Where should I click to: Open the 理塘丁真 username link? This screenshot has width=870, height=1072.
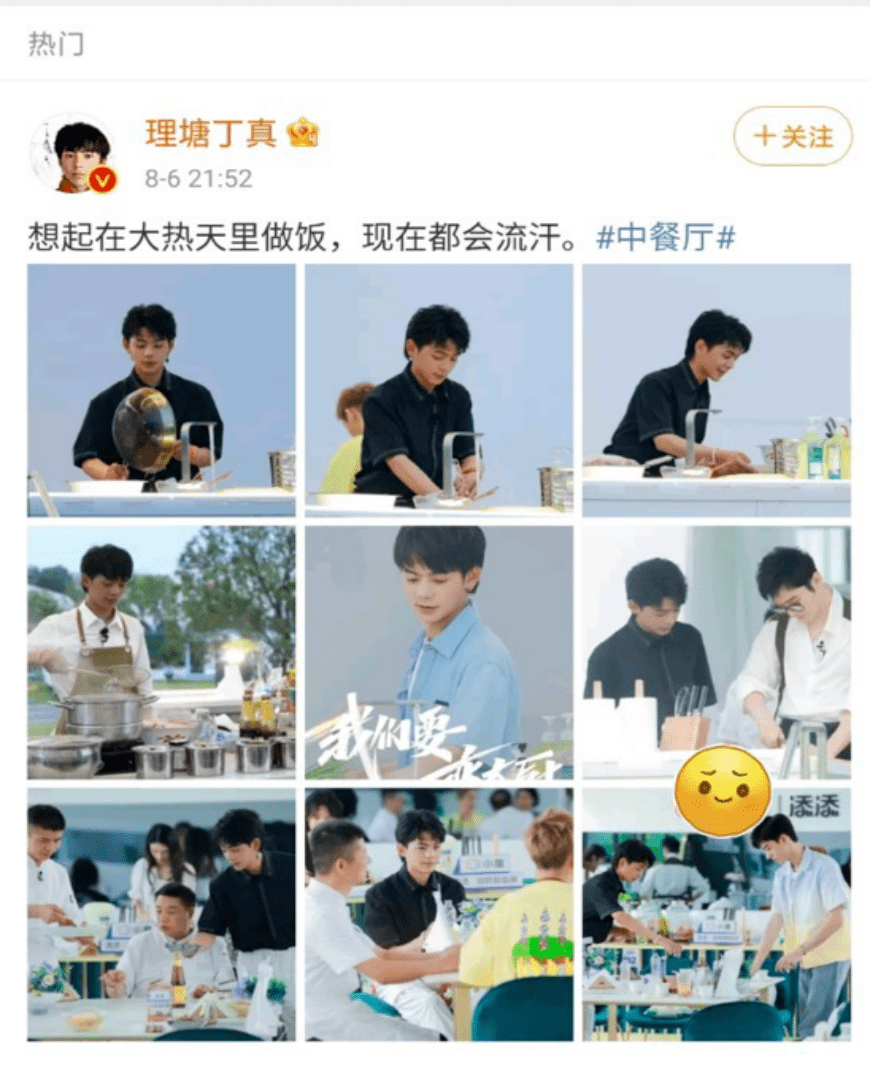click(211, 132)
